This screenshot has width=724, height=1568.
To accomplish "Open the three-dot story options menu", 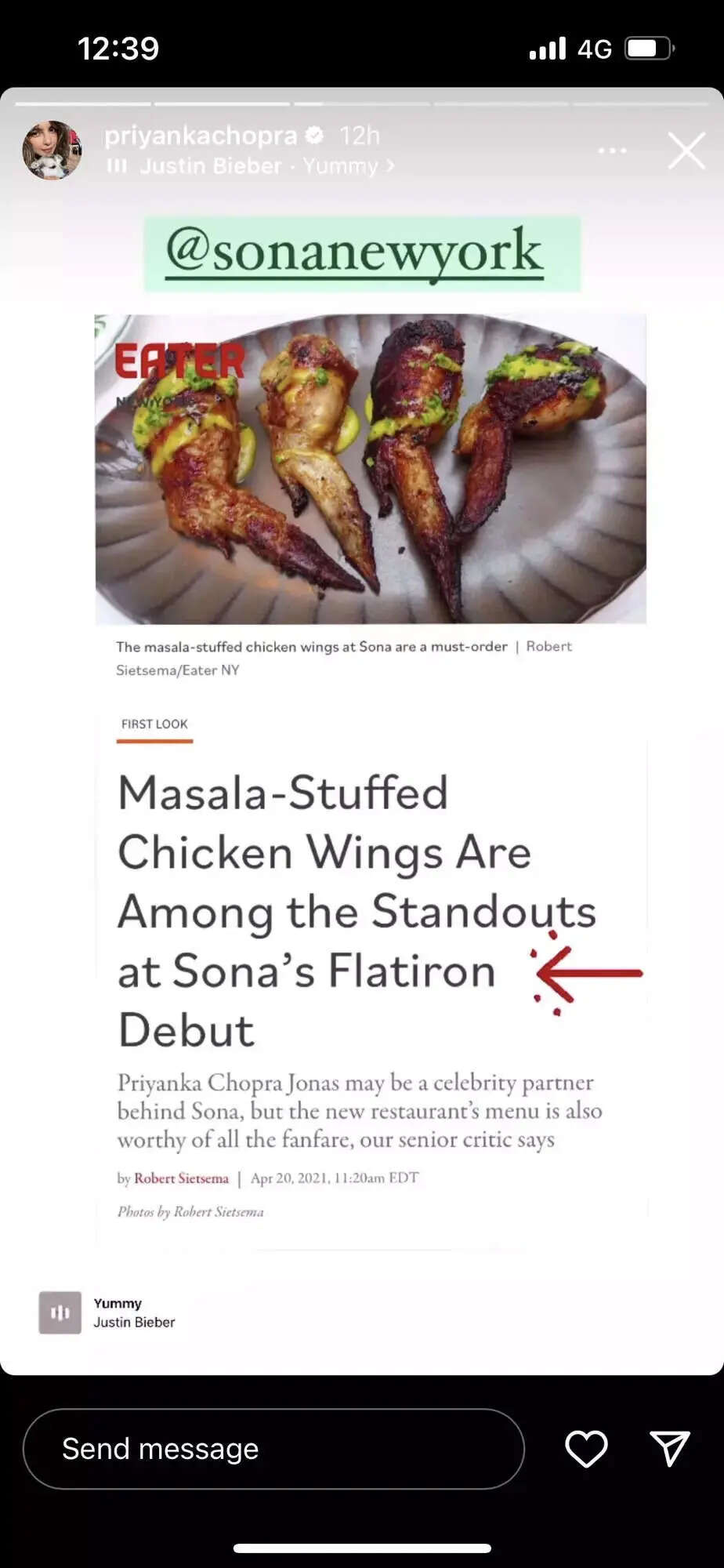I will click(x=612, y=151).
